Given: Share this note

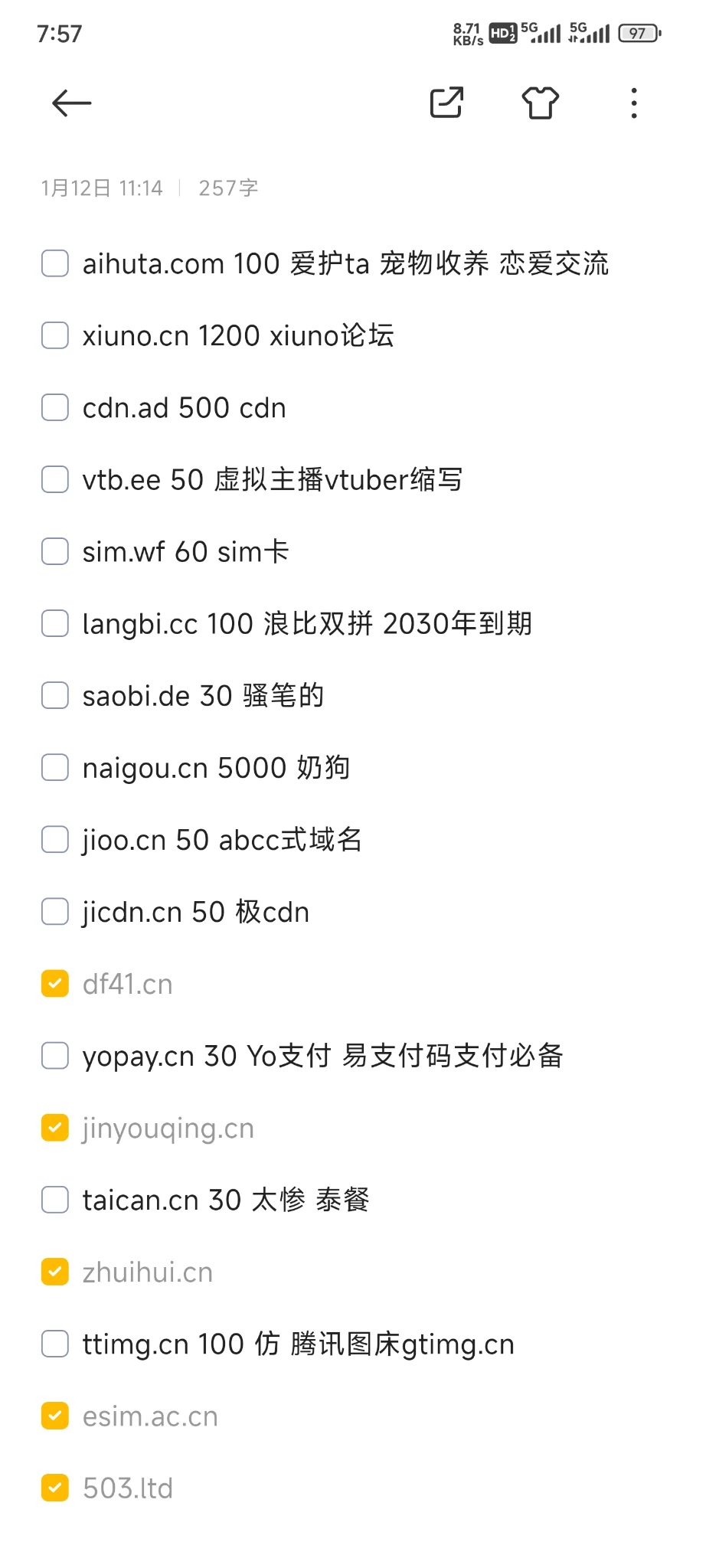Looking at the screenshot, I should 446,103.
